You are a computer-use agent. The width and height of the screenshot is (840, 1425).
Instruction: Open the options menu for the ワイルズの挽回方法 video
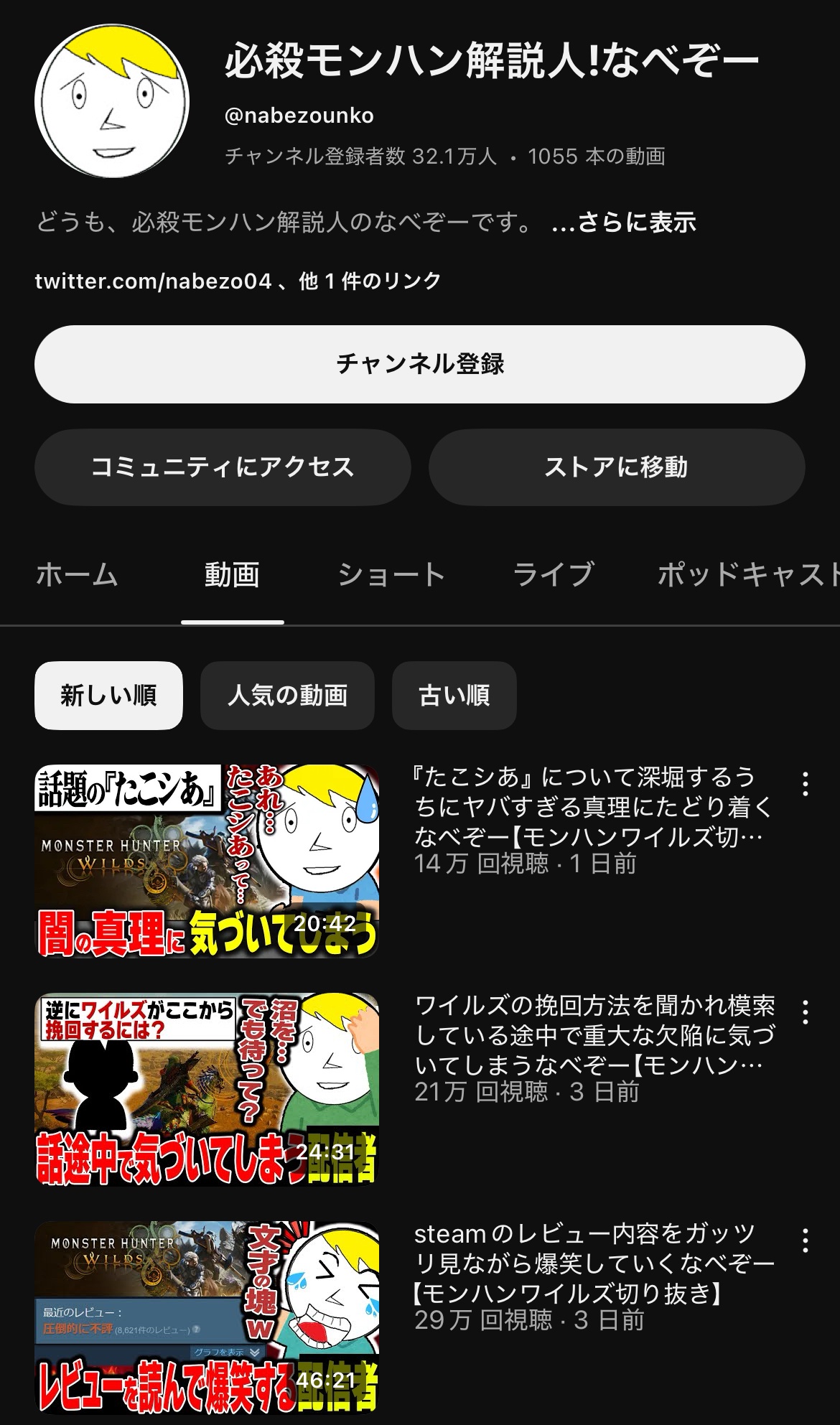[806, 1012]
